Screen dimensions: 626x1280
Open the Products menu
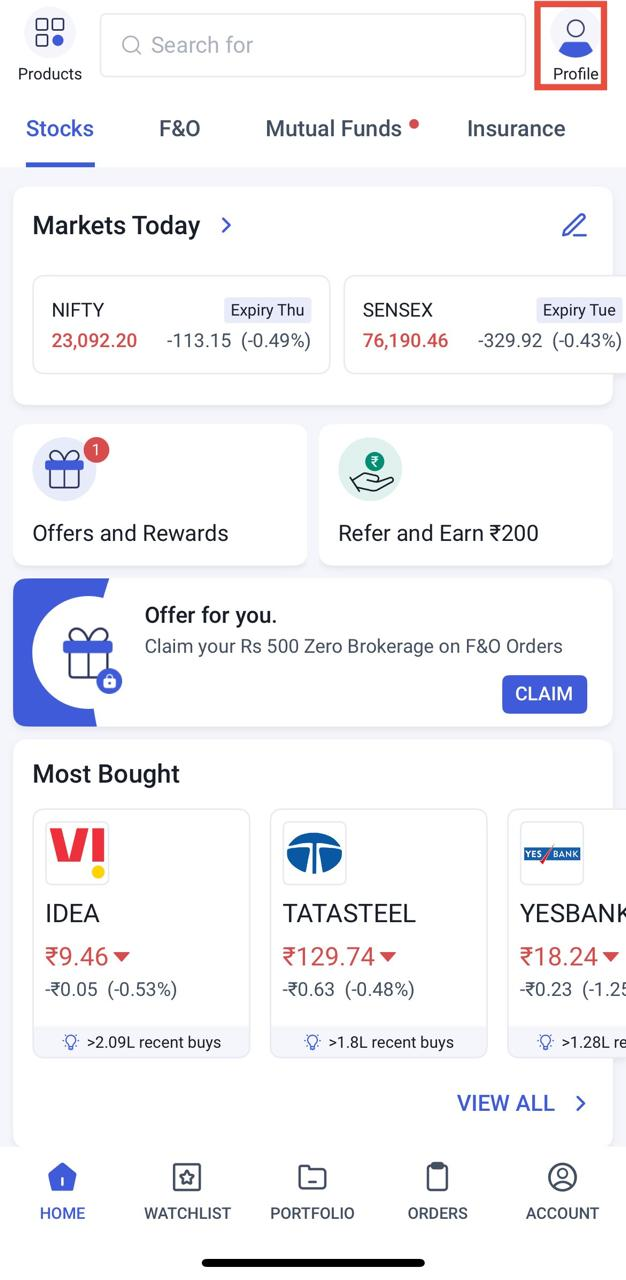(49, 45)
